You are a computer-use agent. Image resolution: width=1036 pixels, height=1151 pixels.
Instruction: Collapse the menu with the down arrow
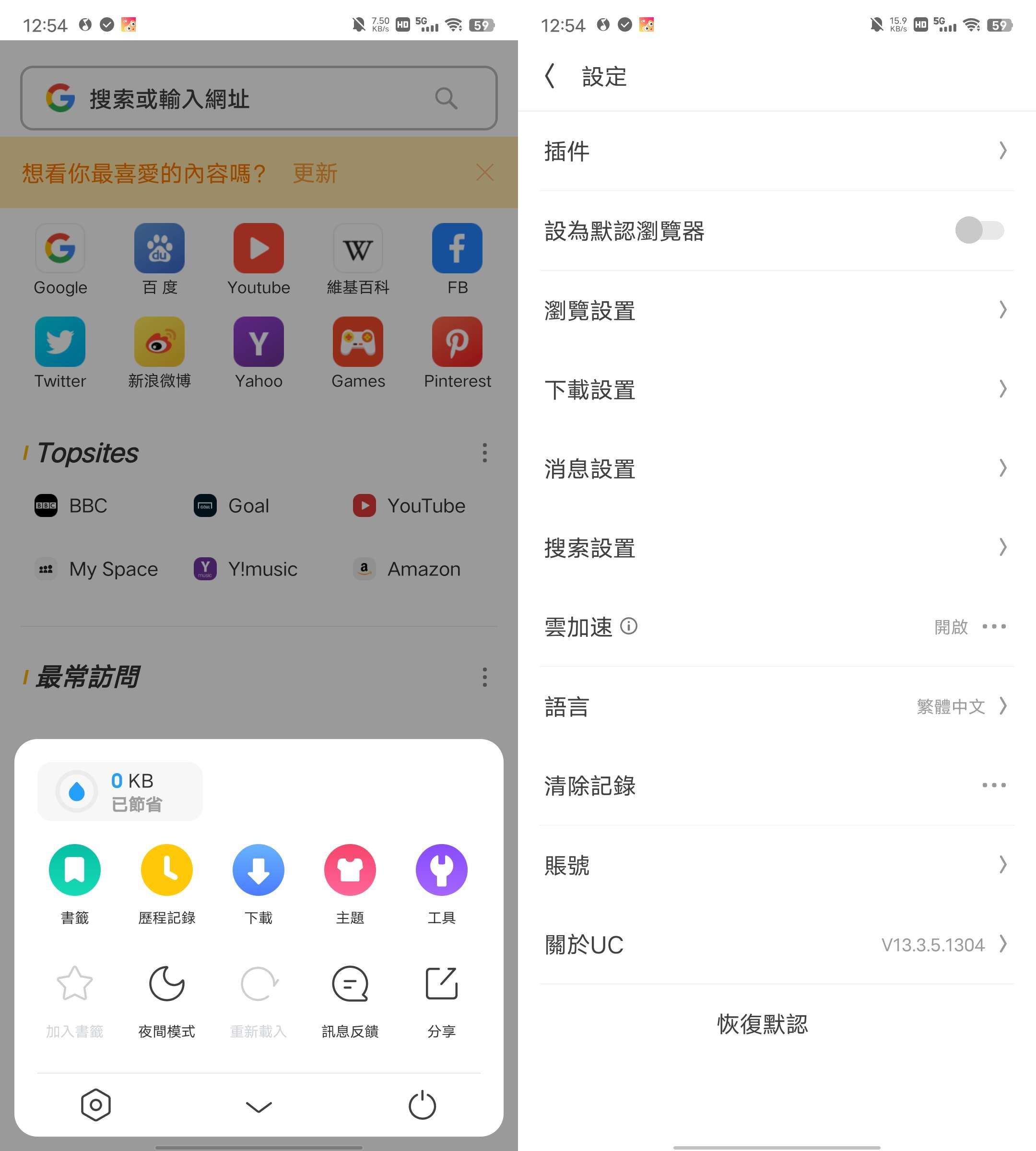(259, 1106)
